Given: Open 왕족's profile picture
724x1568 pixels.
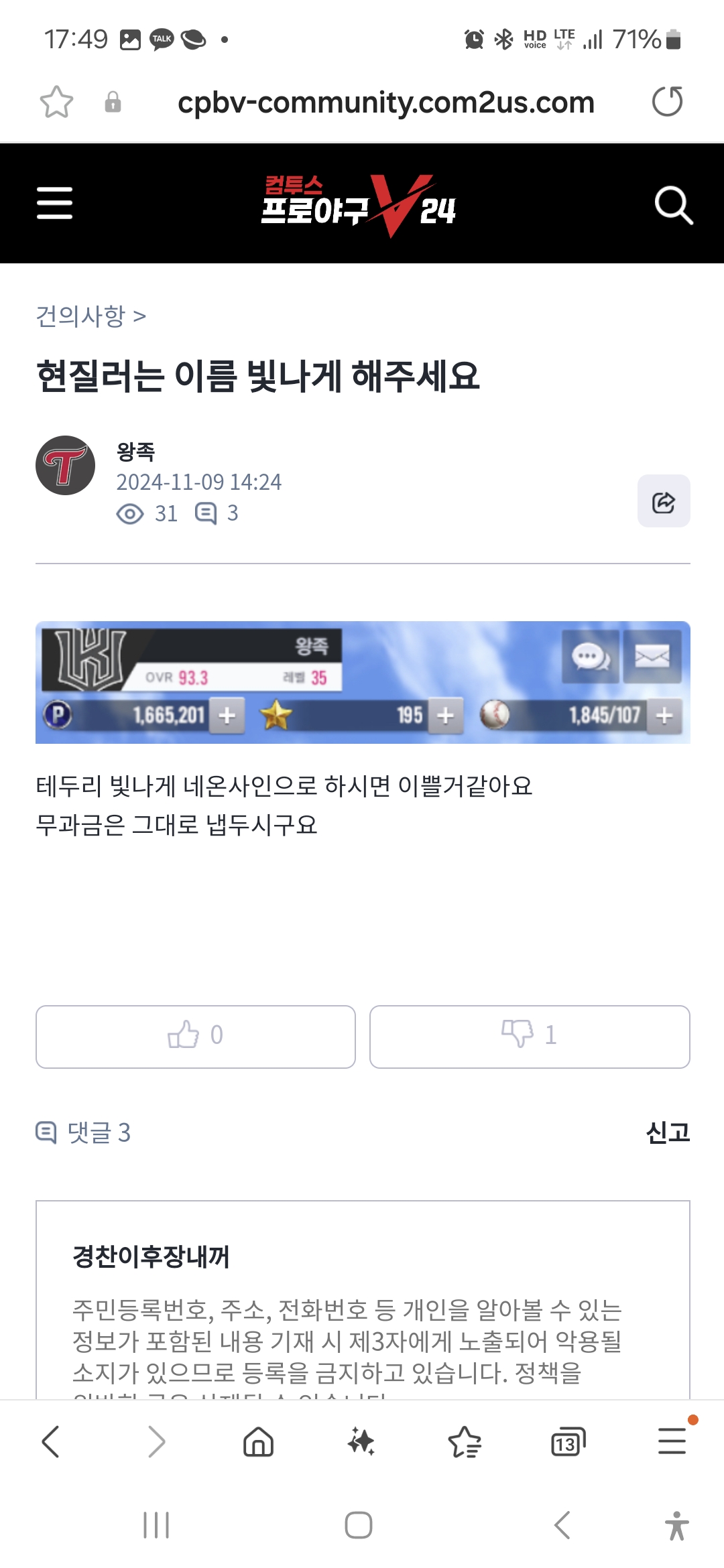Looking at the screenshot, I should point(65,466).
